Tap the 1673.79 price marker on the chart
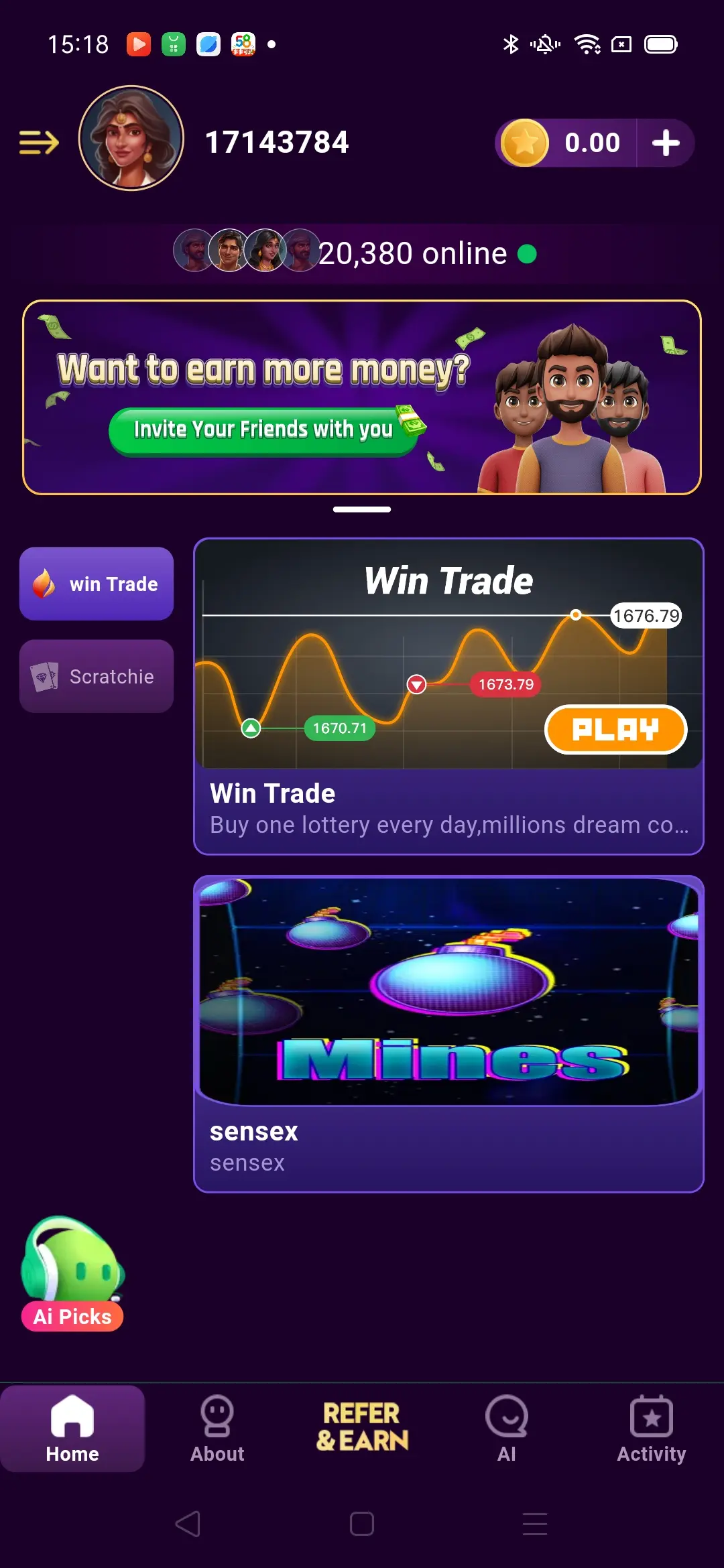 click(505, 685)
